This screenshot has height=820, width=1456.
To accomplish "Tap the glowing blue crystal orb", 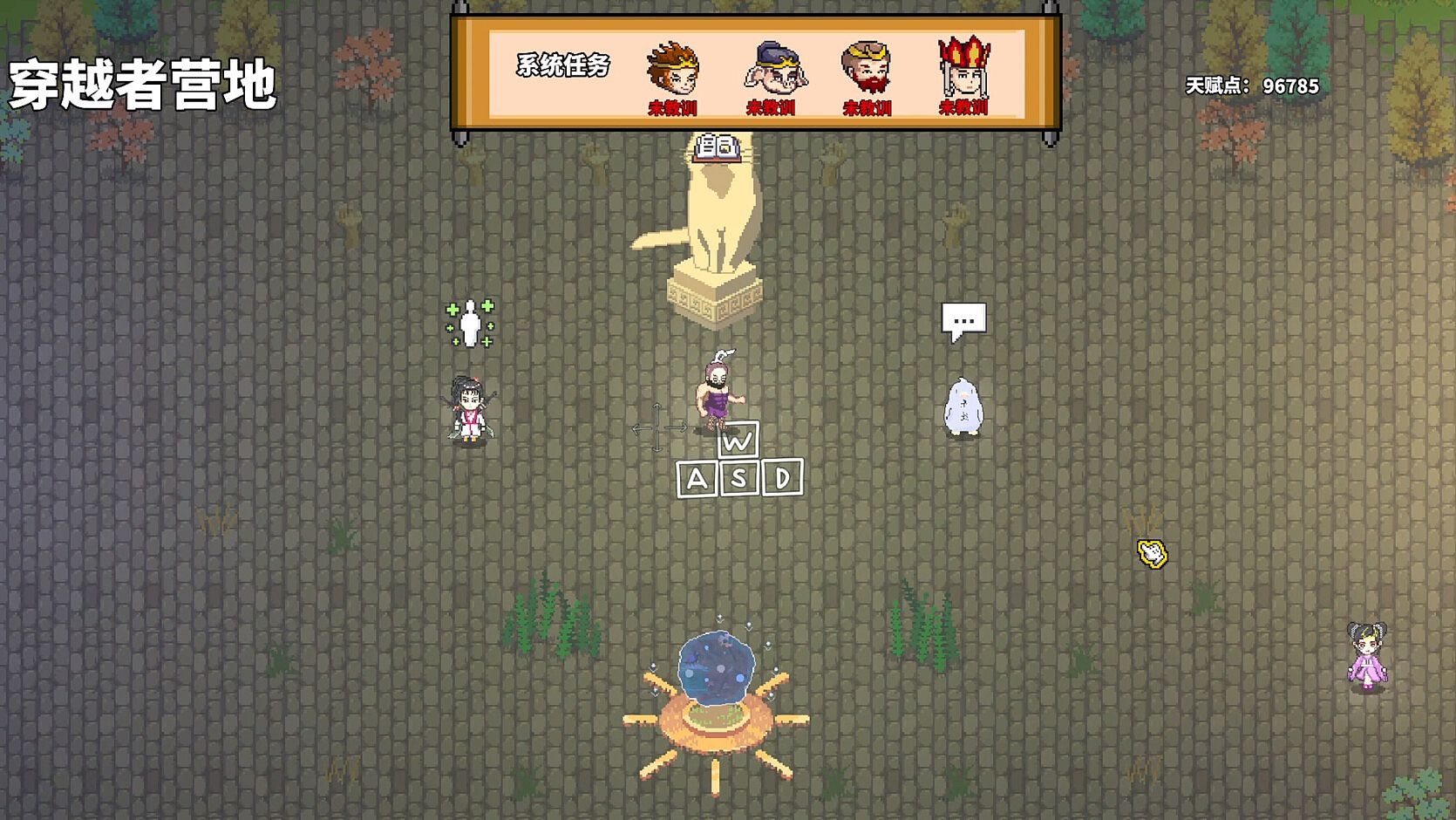I will (x=717, y=669).
